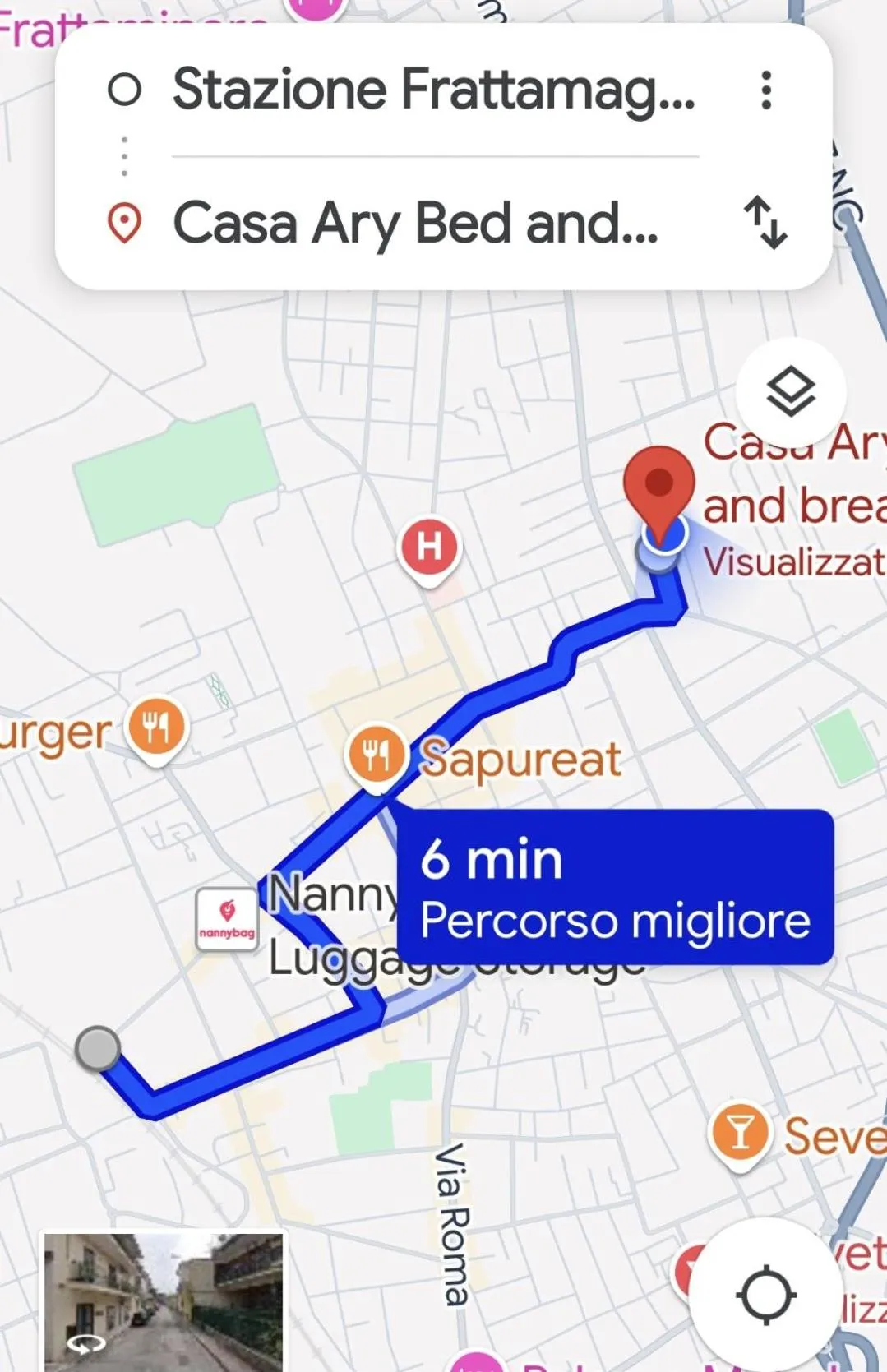Open the Nannybag Luggage Storage pin
The image size is (887, 1372).
227,919
